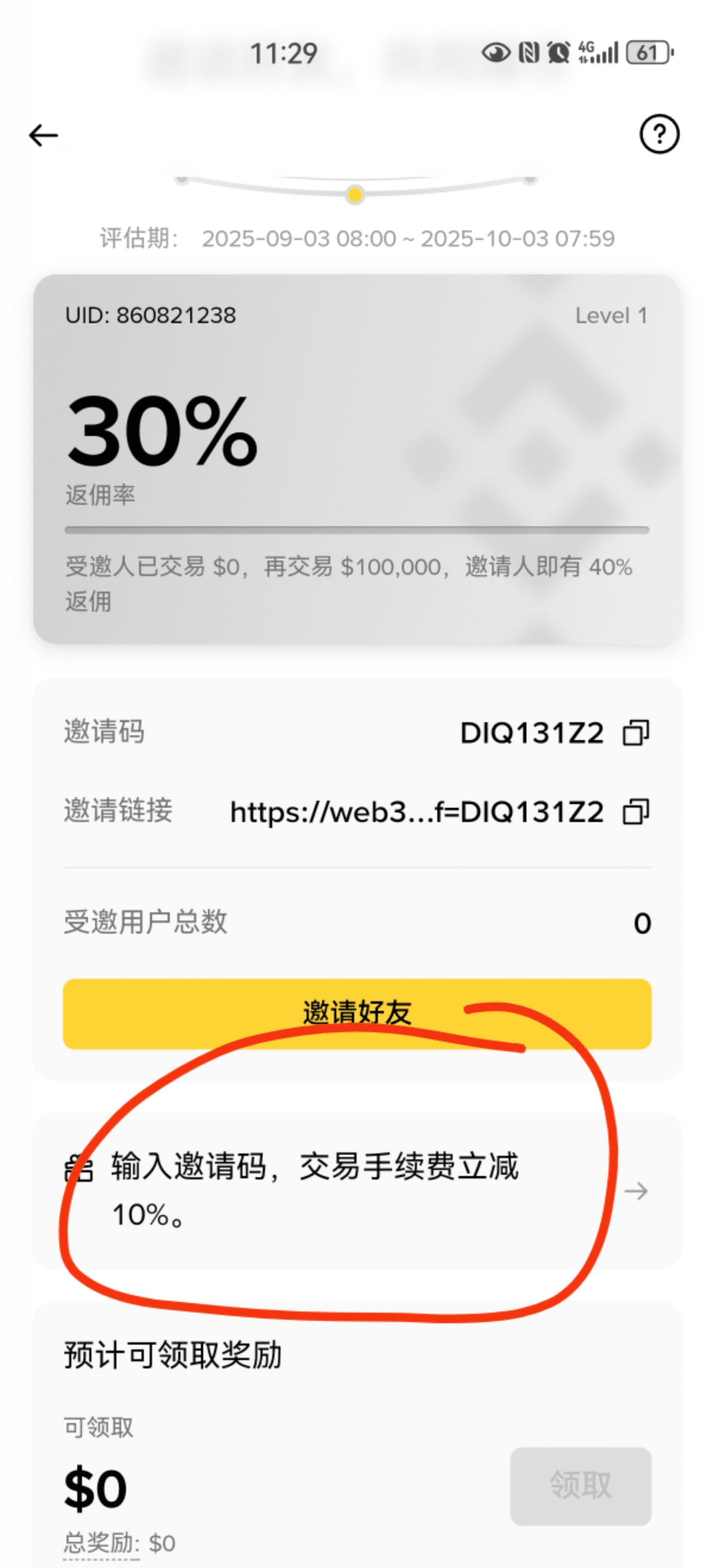Go back using the arrow icon
713x1568 pixels.
coord(43,135)
